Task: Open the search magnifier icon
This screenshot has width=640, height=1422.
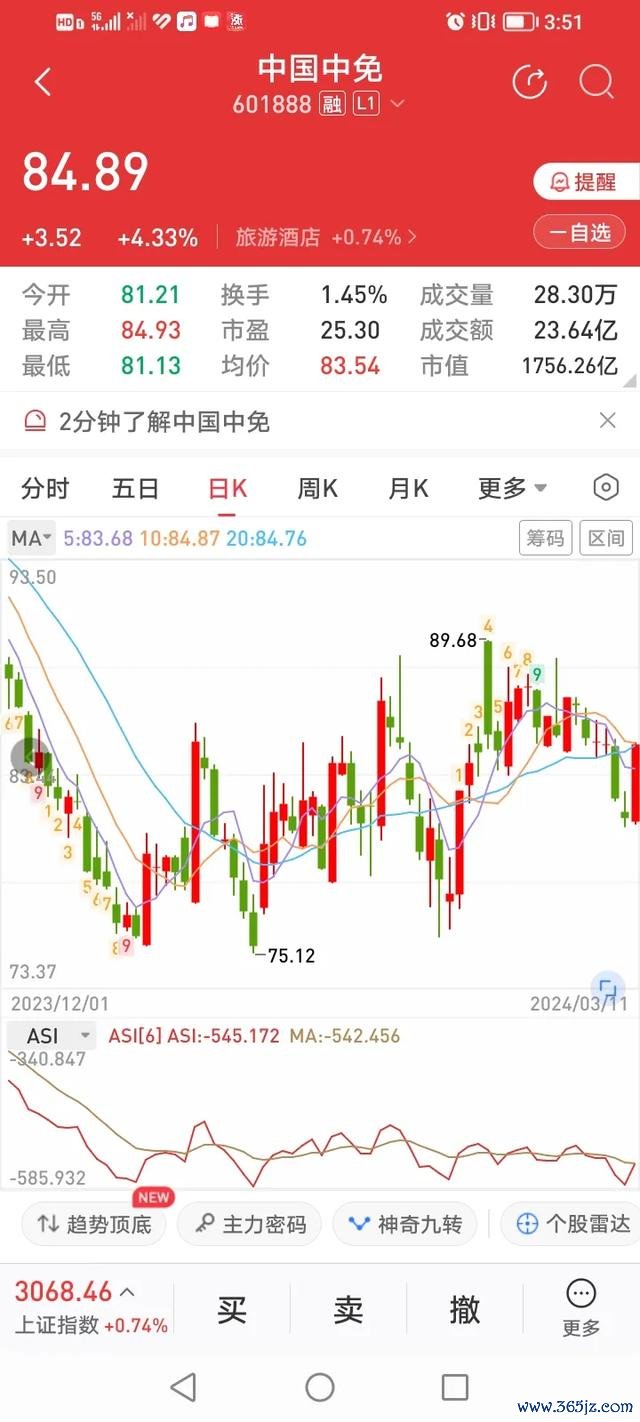Action: [x=596, y=82]
